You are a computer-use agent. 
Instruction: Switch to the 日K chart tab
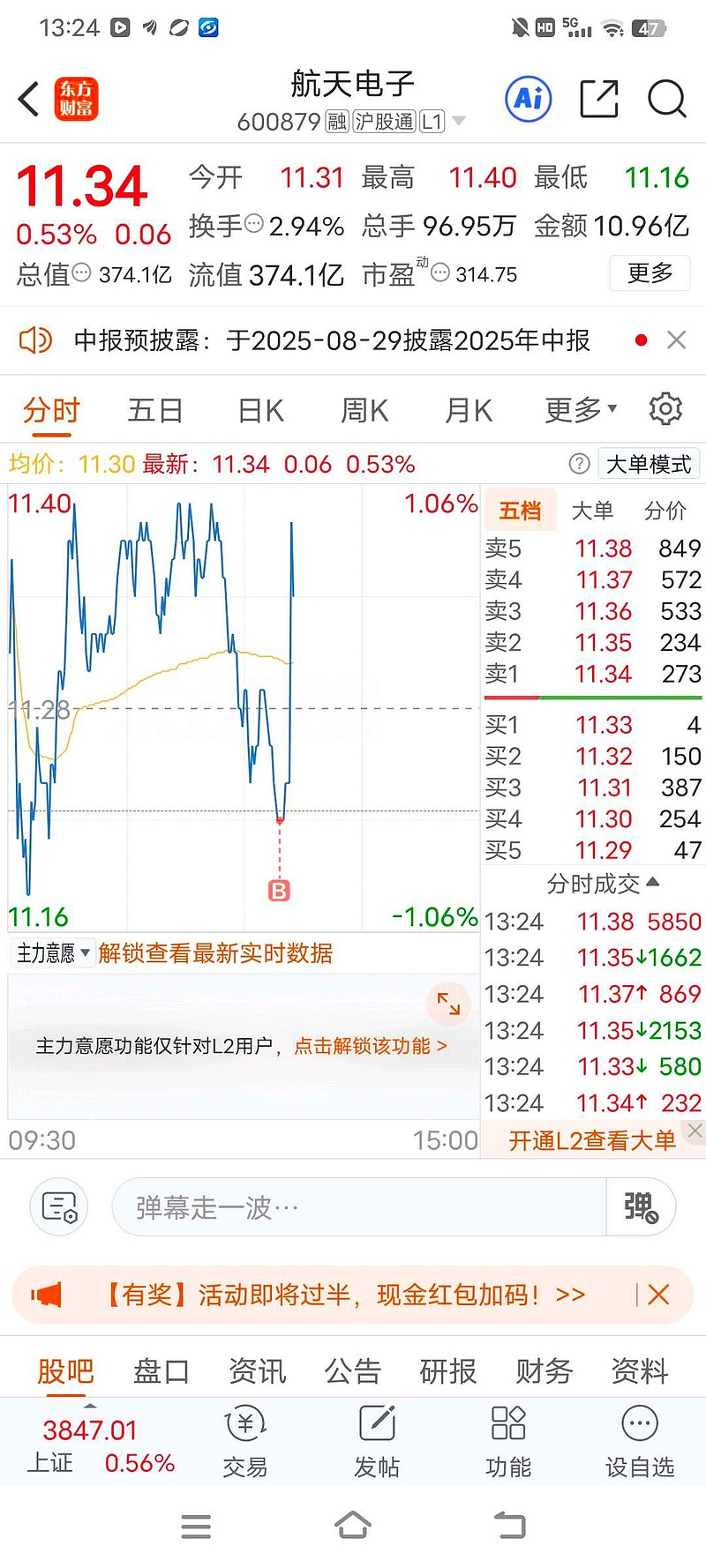tap(260, 410)
